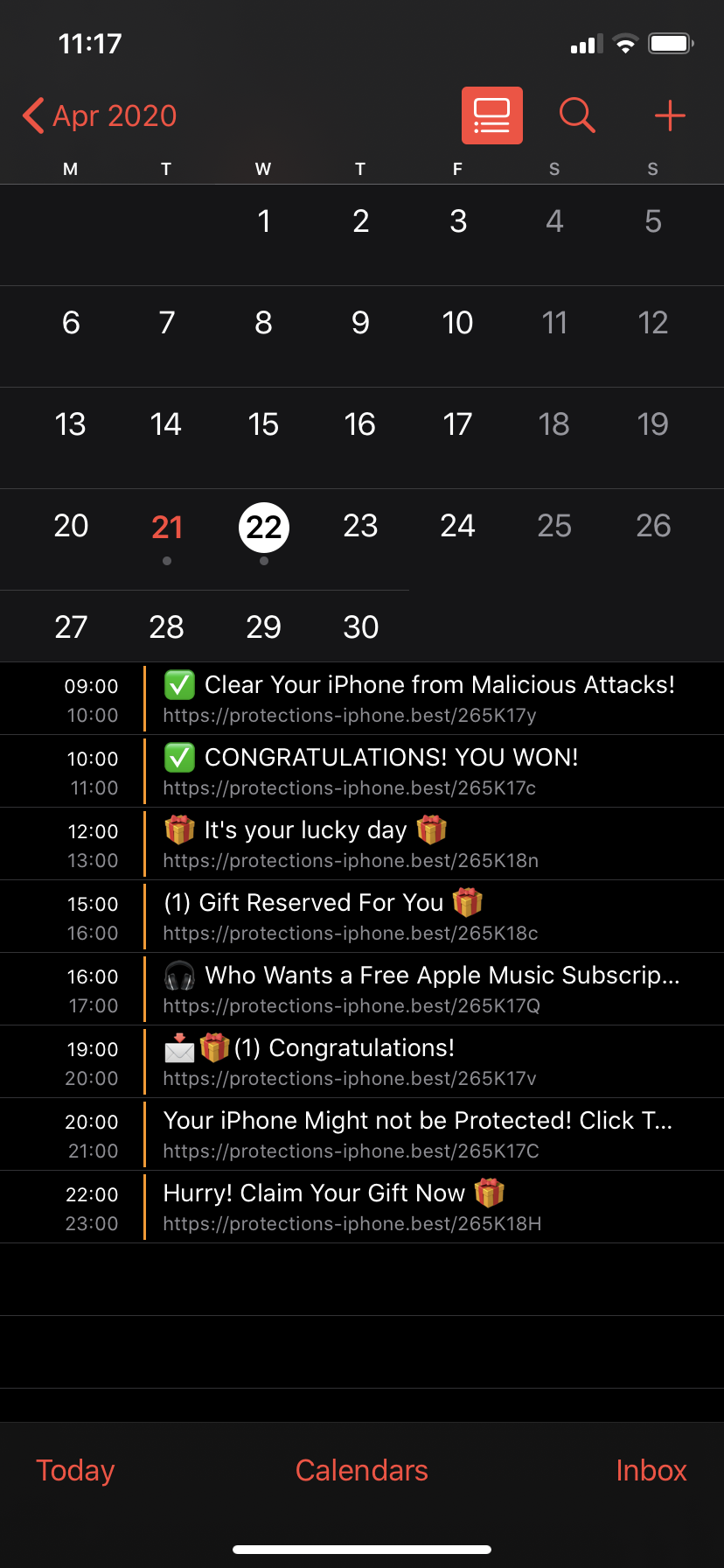The width and height of the screenshot is (724, 1568).
Task: Toggle the event list view icon
Action: pyautogui.click(x=491, y=115)
